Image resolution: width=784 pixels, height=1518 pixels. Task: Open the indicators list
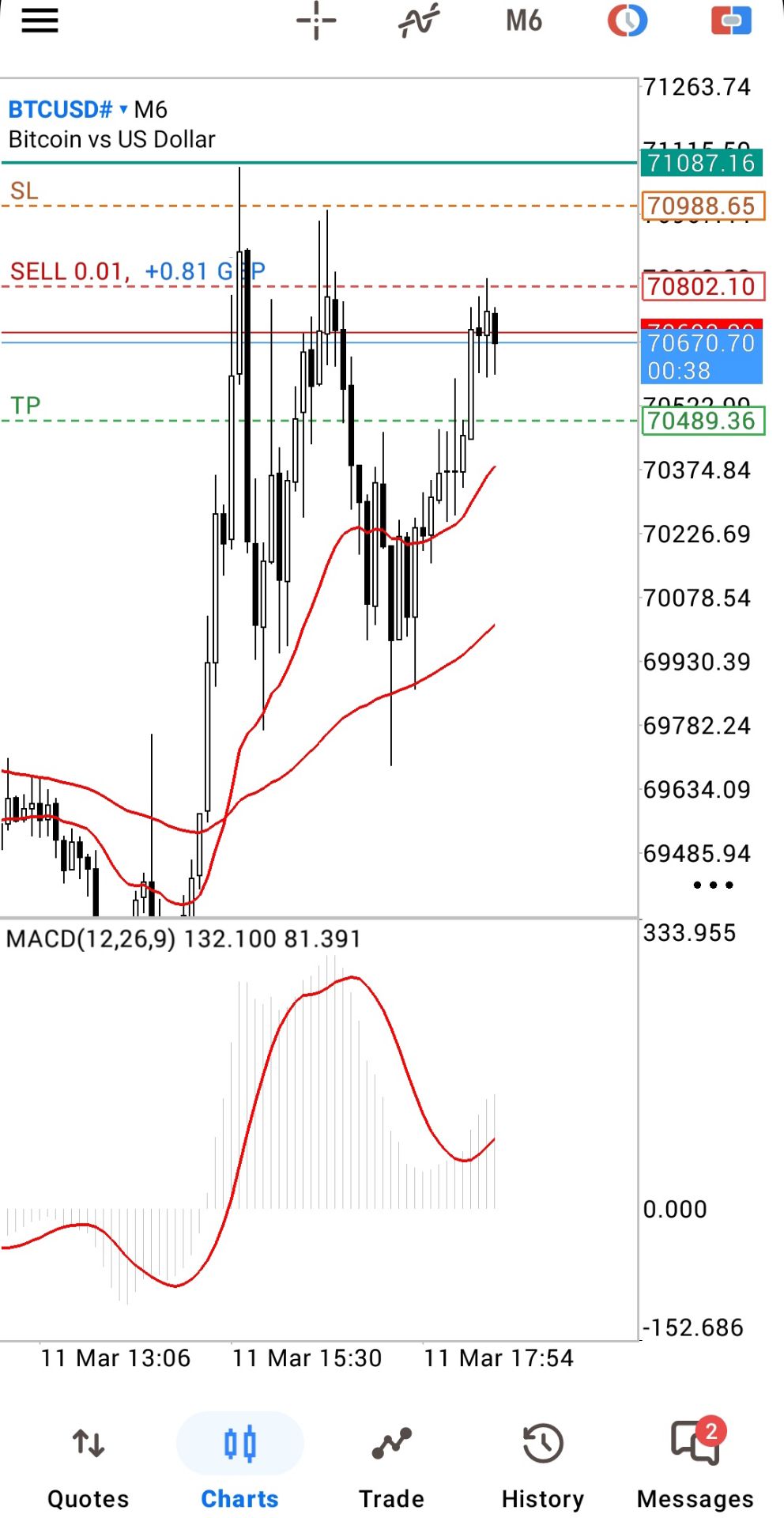[419, 21]
